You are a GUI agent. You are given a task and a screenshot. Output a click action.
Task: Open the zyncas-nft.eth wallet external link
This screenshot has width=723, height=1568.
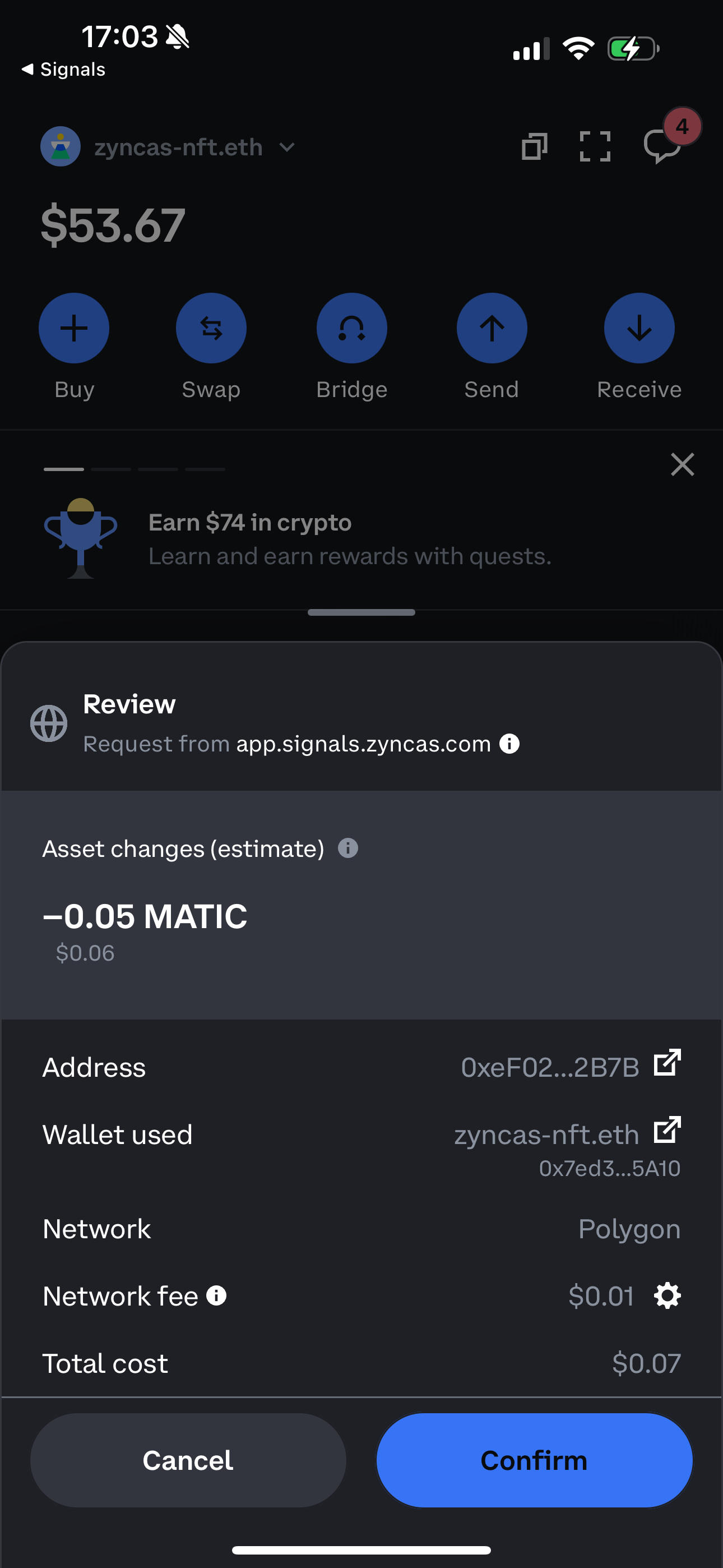pyautogui.click(x=667, y=1130)
